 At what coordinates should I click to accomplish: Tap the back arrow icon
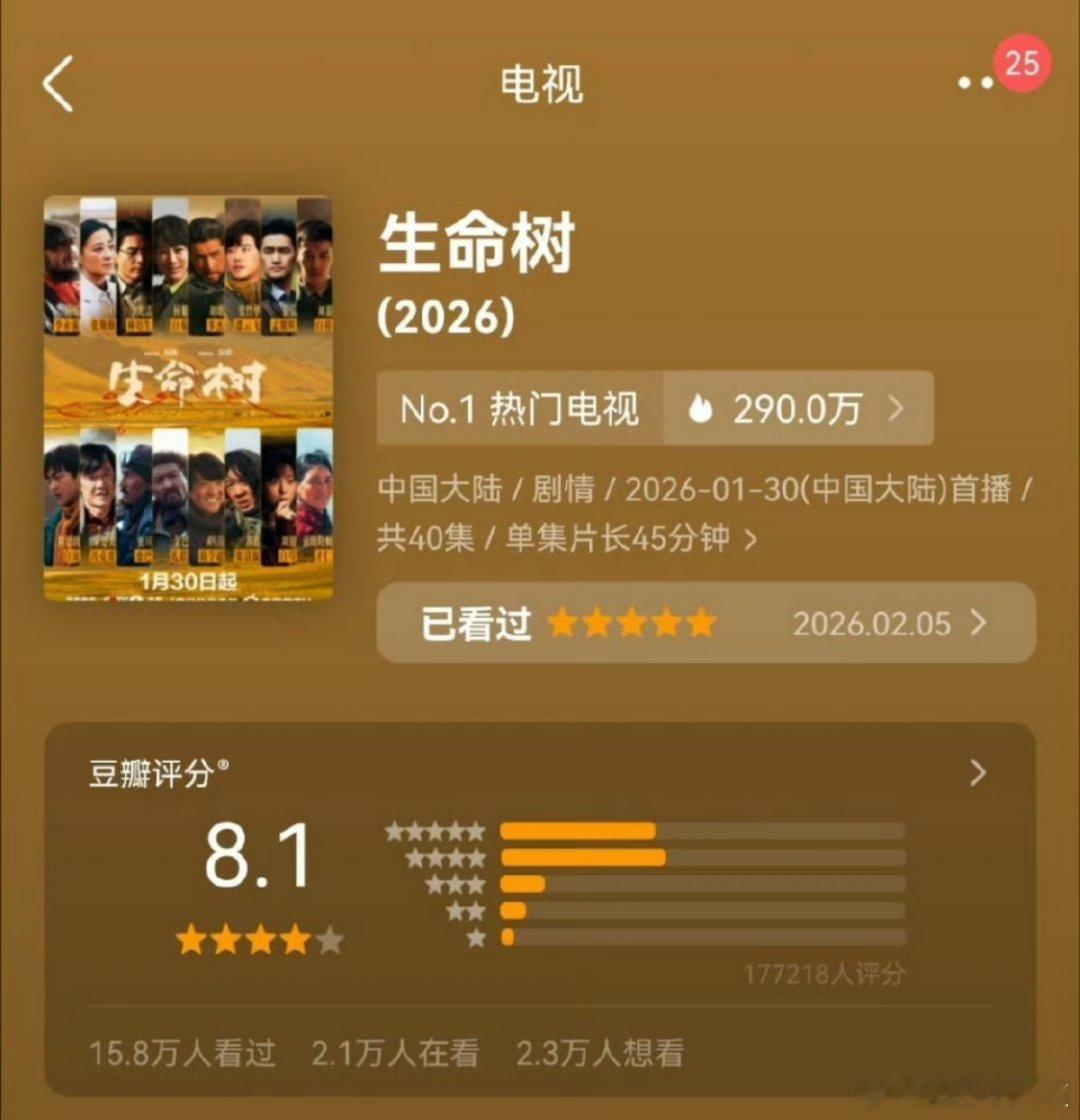(x=57, y=82)
